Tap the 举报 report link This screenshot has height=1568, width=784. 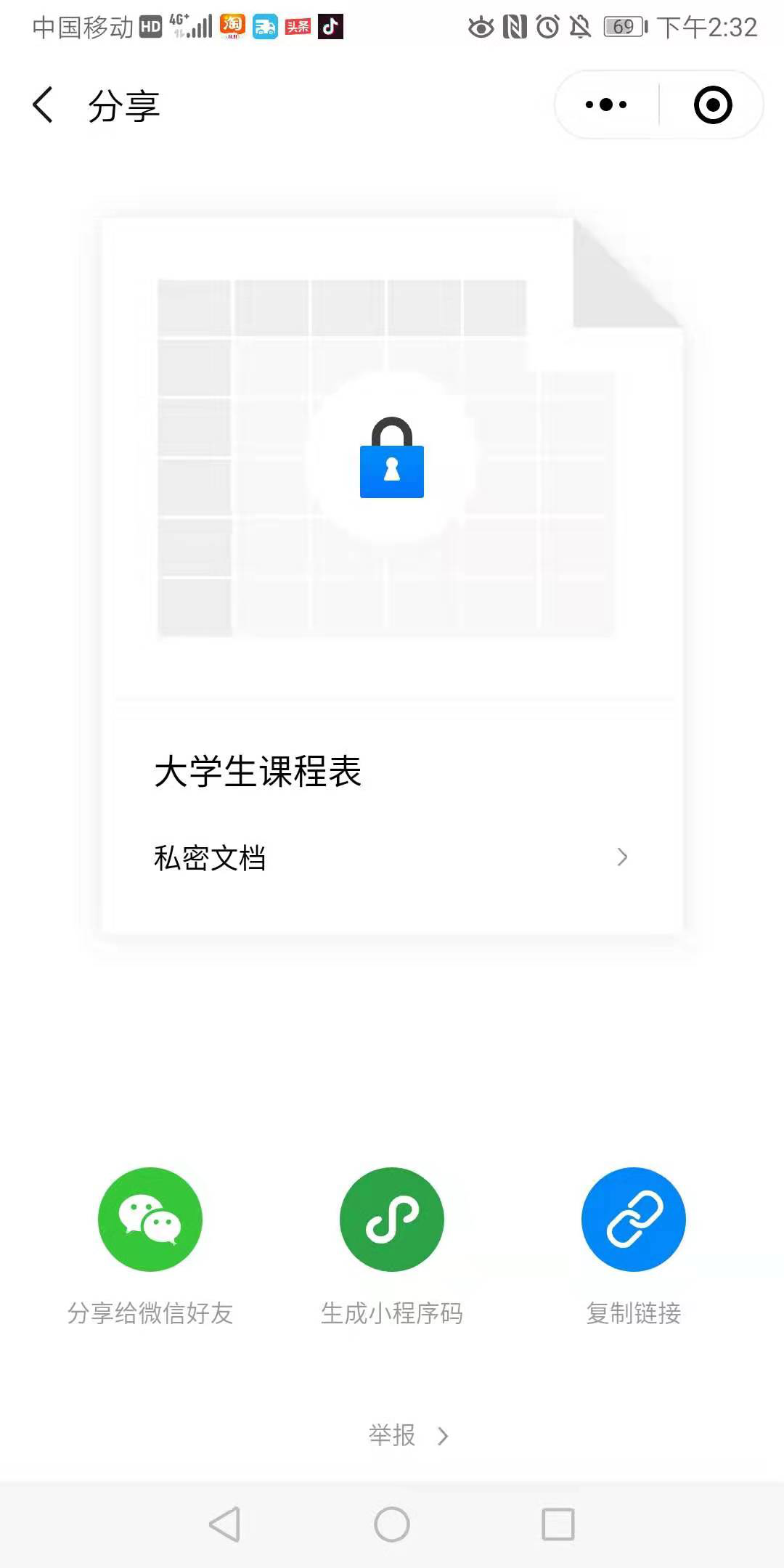[x=392, y=1435]
